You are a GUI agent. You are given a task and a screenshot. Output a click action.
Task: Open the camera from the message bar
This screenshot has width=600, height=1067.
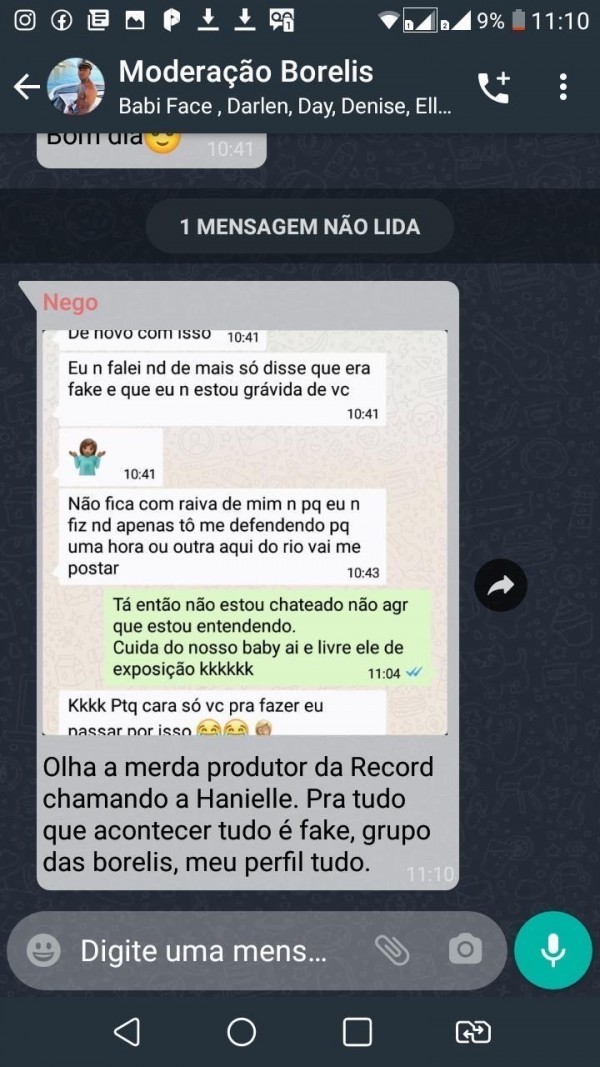(x=465, y=950)
